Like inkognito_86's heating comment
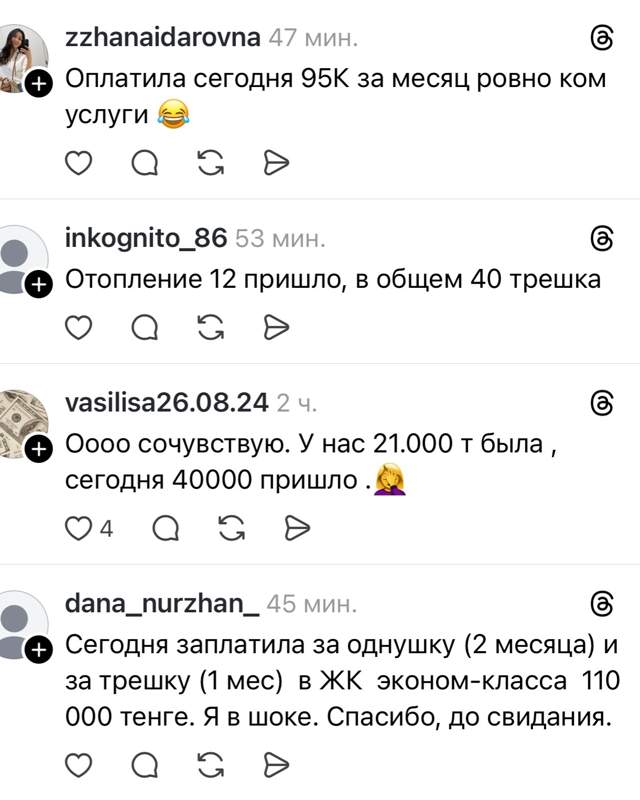Viewport: 640px width, 800px height. (x=78, y=327)
